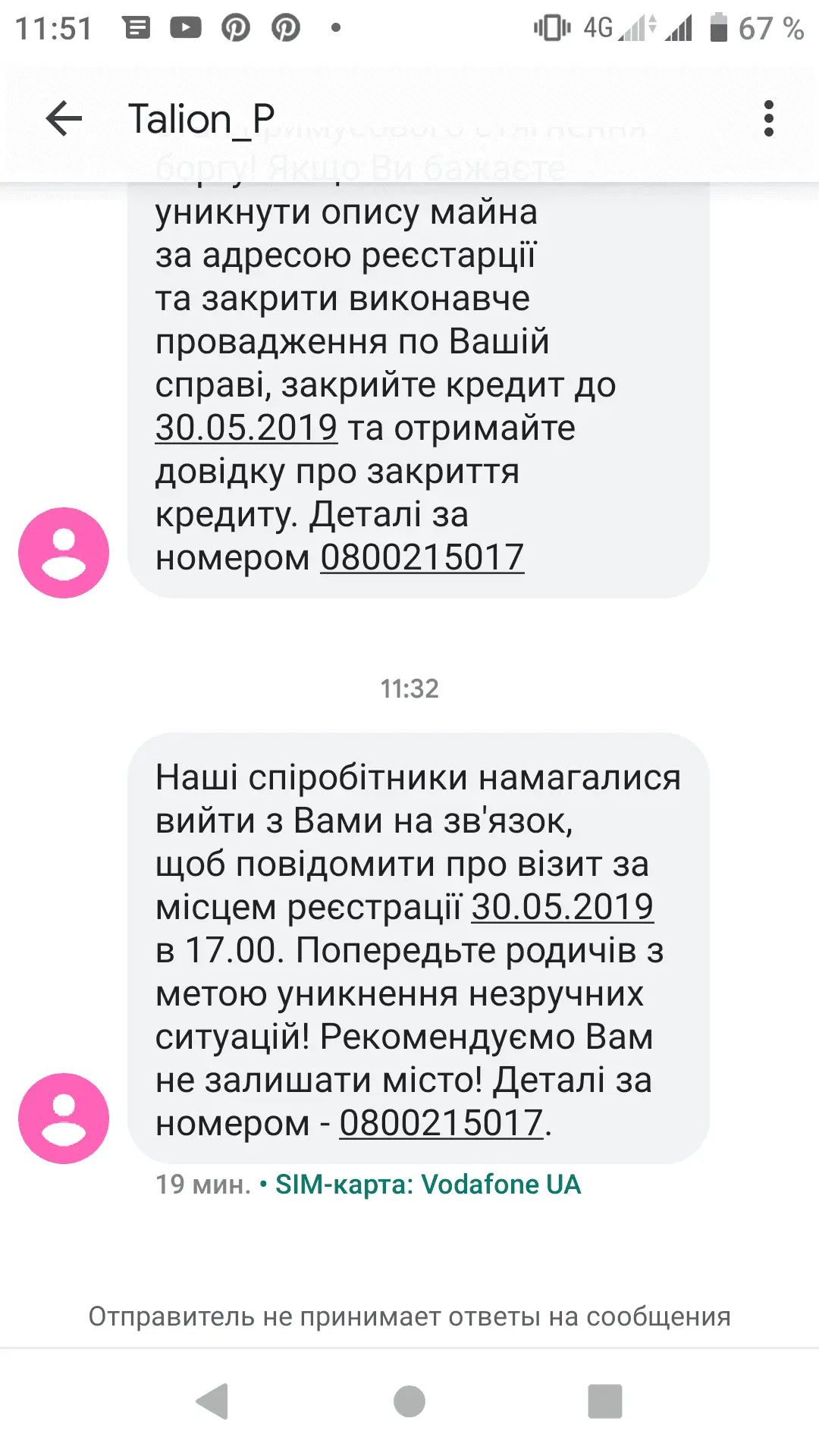The image size is (819, 1456).
Task: Open date 30.05.2019 in the first message
Action: point(246,428)
